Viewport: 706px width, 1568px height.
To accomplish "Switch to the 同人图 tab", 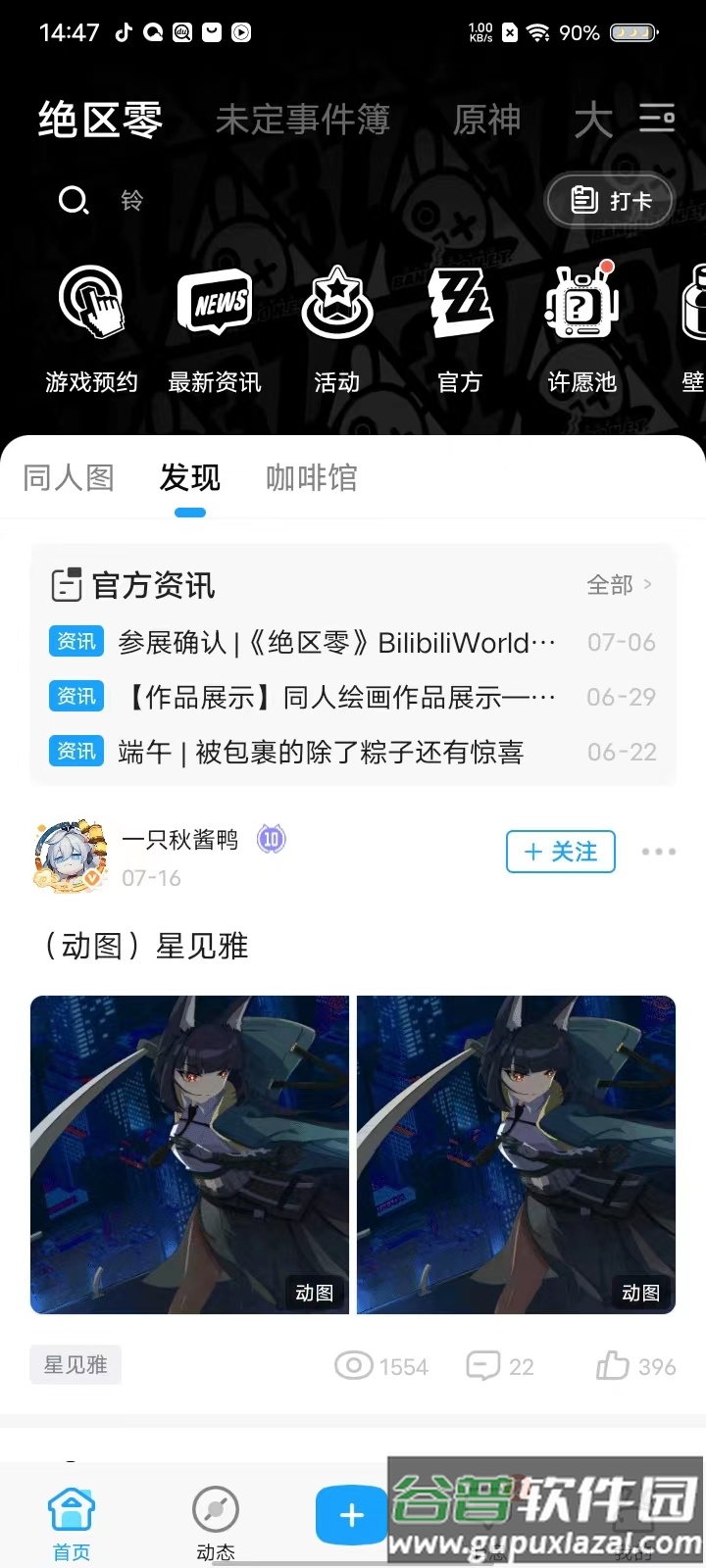I will [x=69, y=478].
